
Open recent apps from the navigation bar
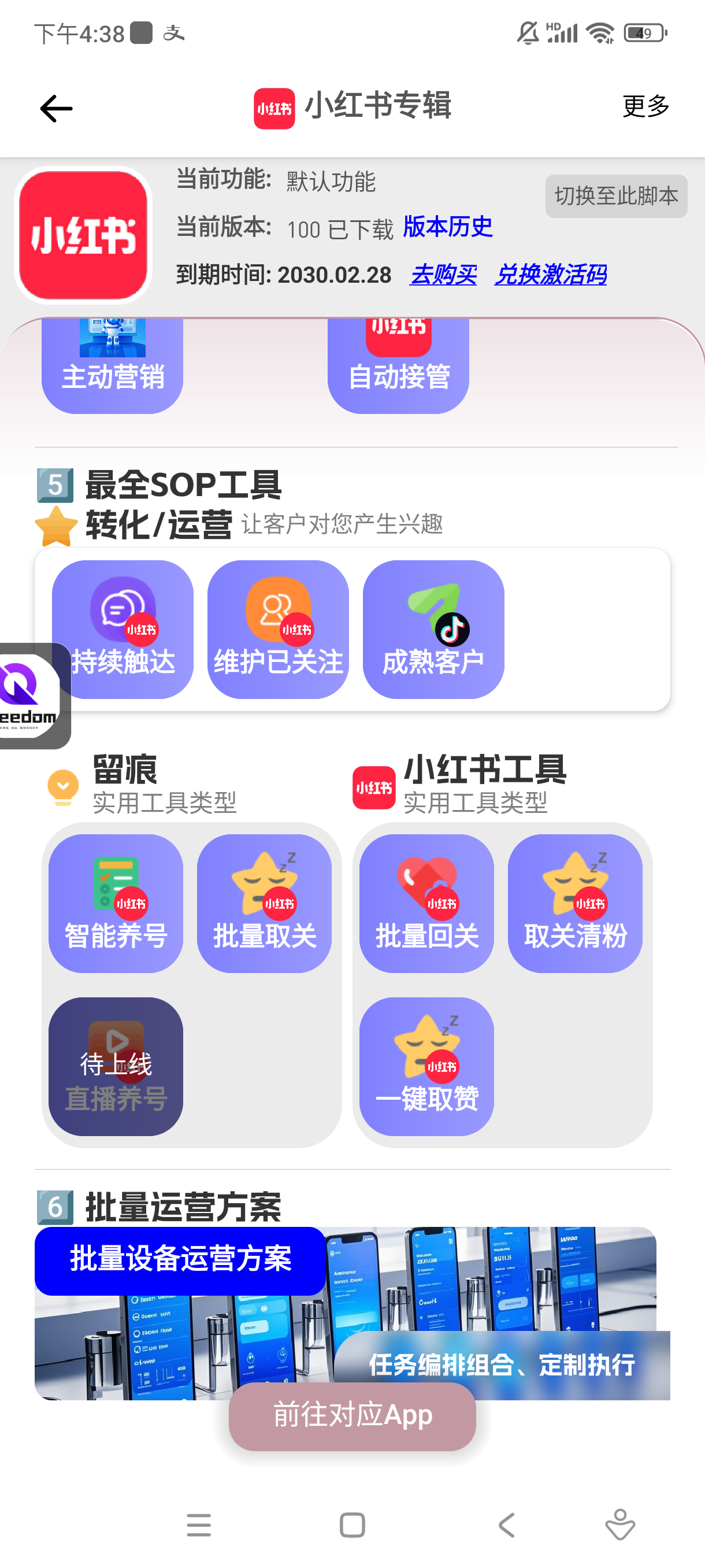199,1525
